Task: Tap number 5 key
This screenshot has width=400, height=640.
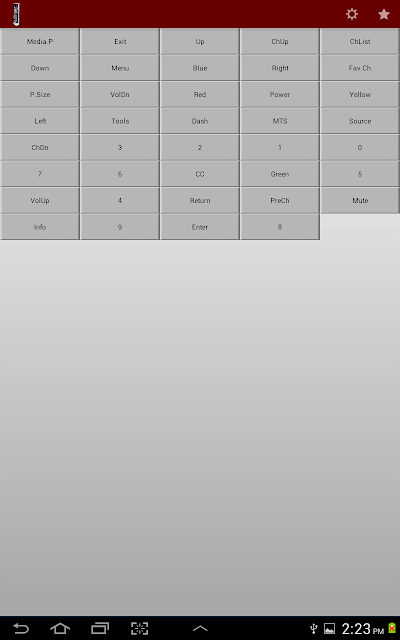Action: click(x=360, y=174)
